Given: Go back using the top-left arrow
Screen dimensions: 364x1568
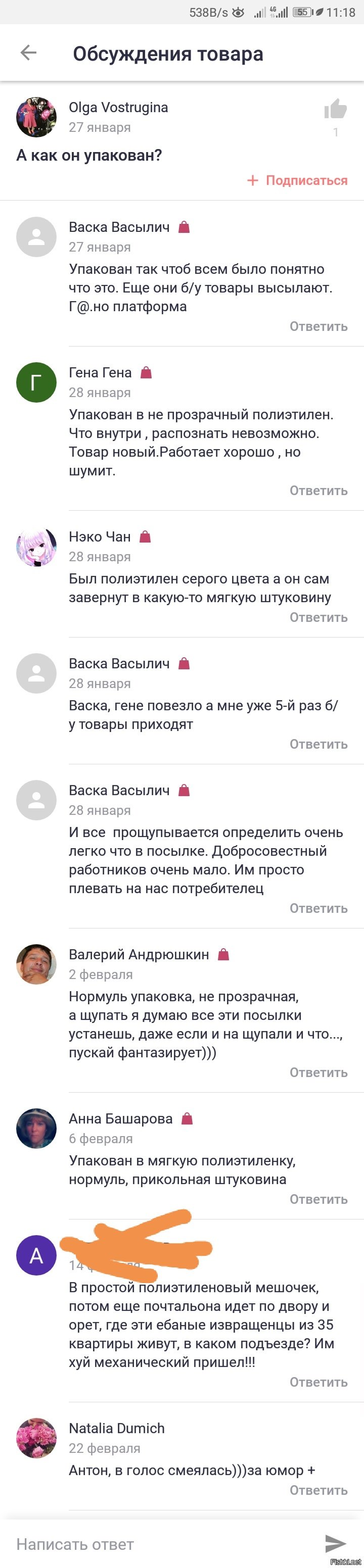Looking at the screenshot, I should coord(29,53).
